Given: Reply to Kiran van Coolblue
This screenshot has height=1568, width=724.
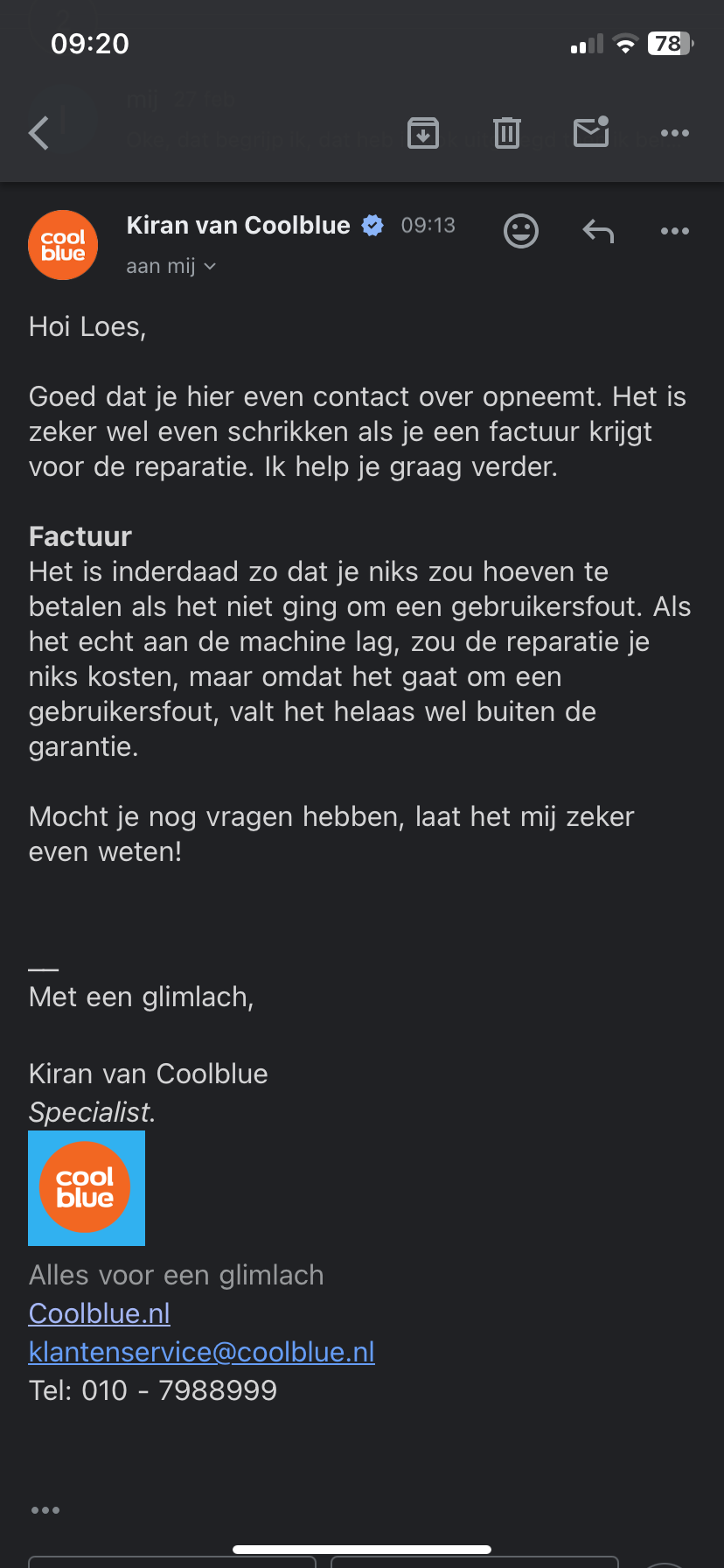Looking at the screenshot, I should tap(598, 231).
